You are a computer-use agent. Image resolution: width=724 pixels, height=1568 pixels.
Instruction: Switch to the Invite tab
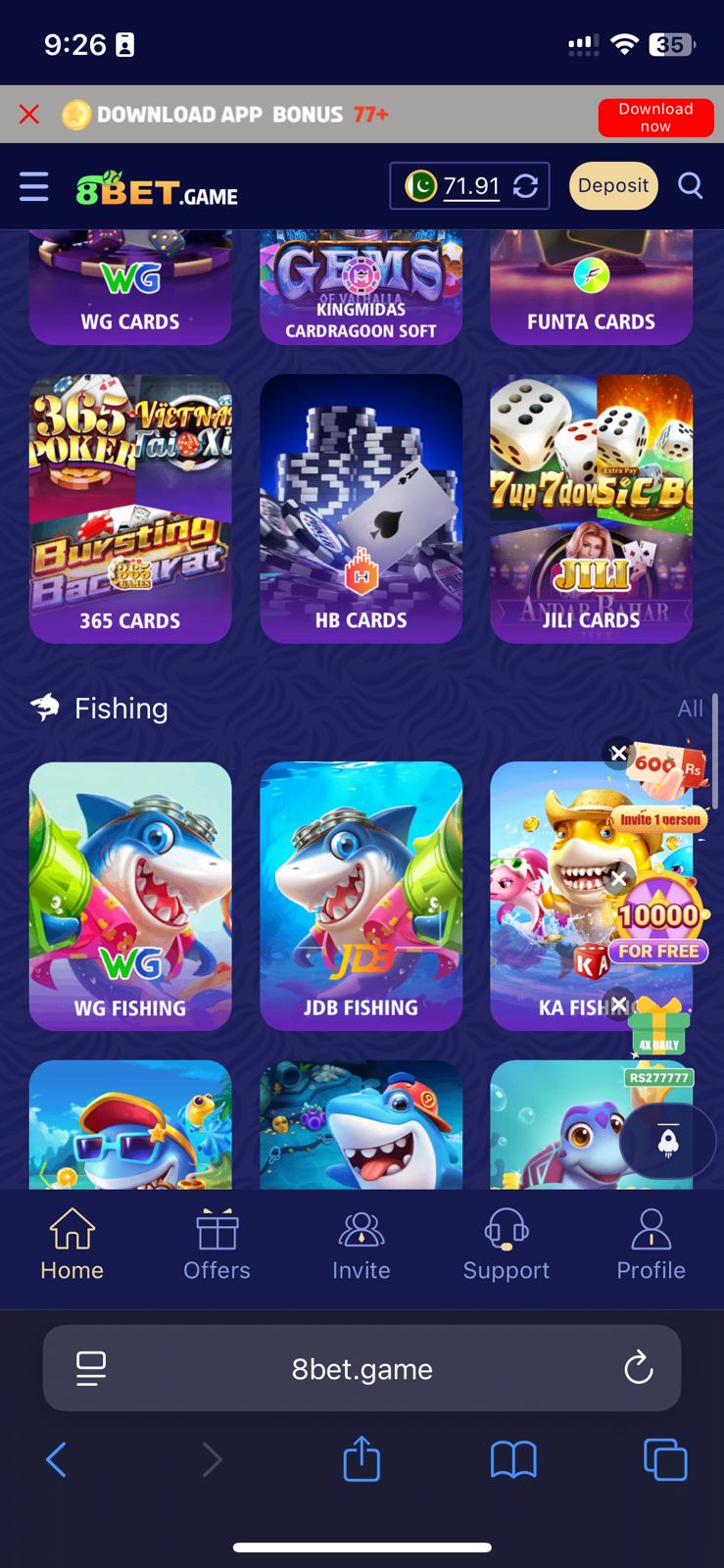pos(361,1245)
